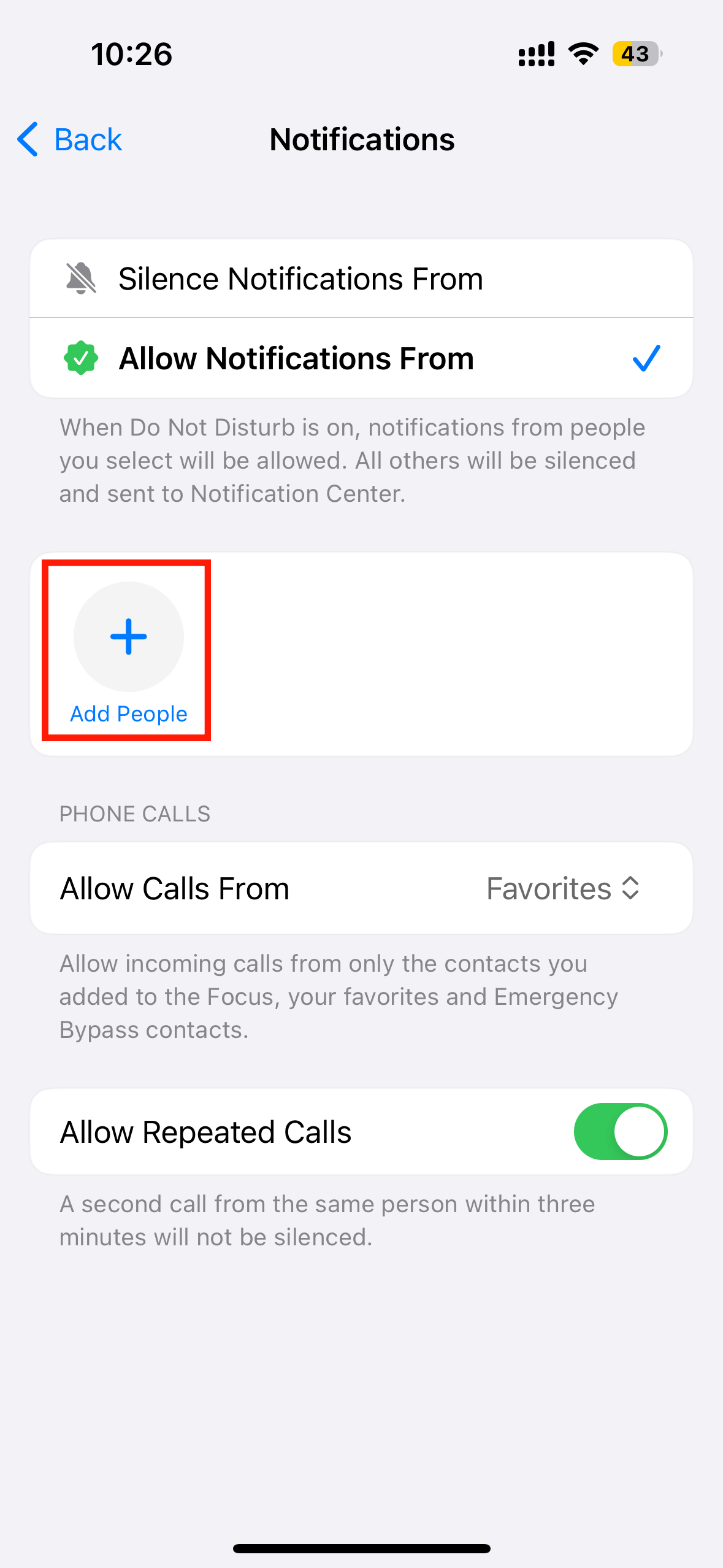The height and width of the screenshot is (1568, 723).
Task: Open the Allow Calls From dropdown
Action: (562, 888)
